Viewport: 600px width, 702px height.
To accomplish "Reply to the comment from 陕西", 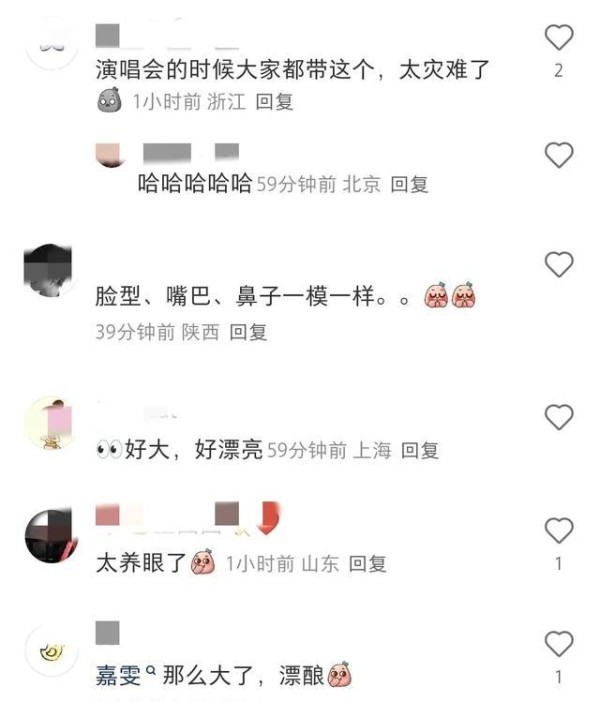I will point(248,333).
